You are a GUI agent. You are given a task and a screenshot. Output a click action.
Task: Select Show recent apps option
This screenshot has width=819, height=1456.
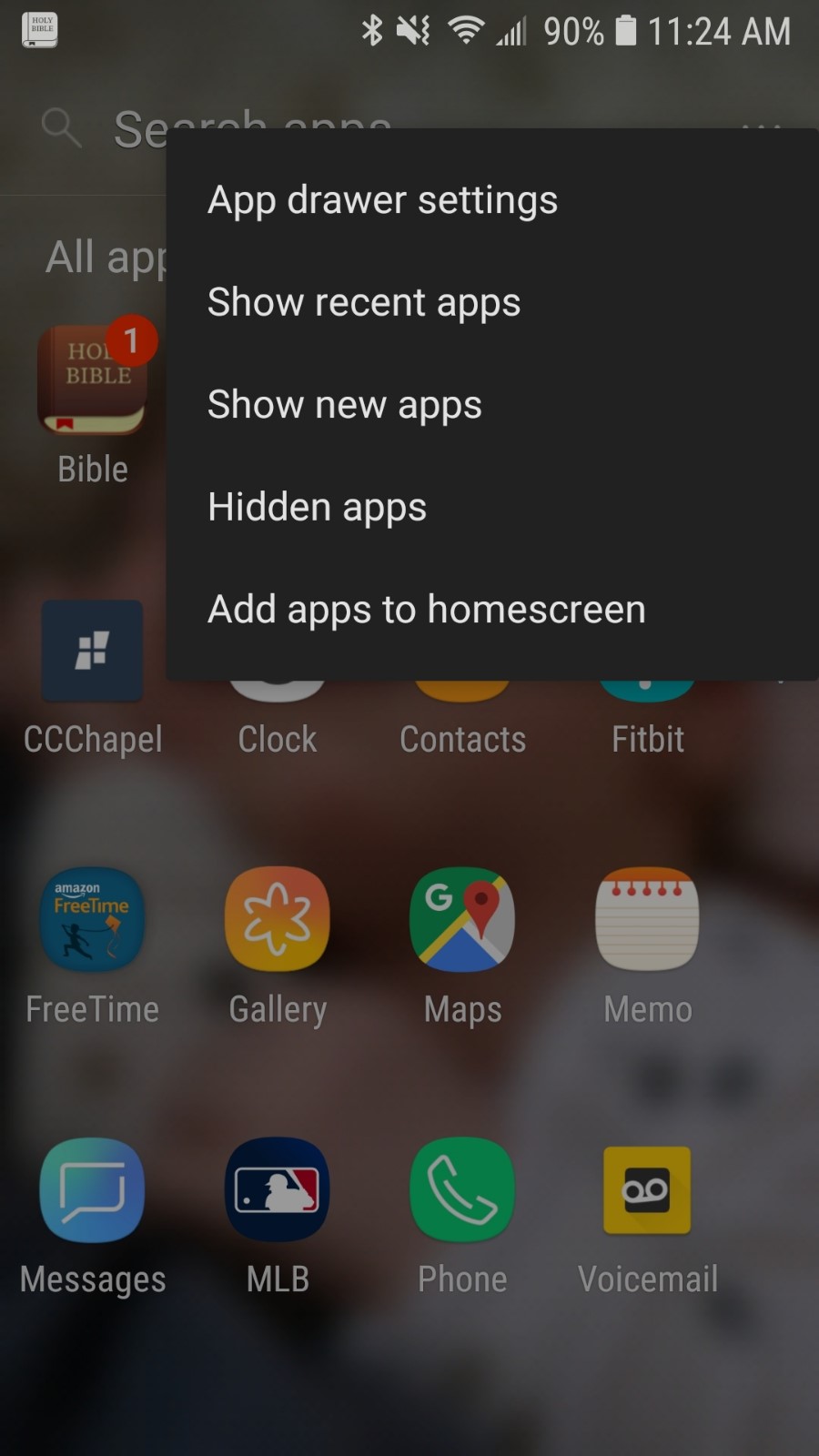[364, 302]
